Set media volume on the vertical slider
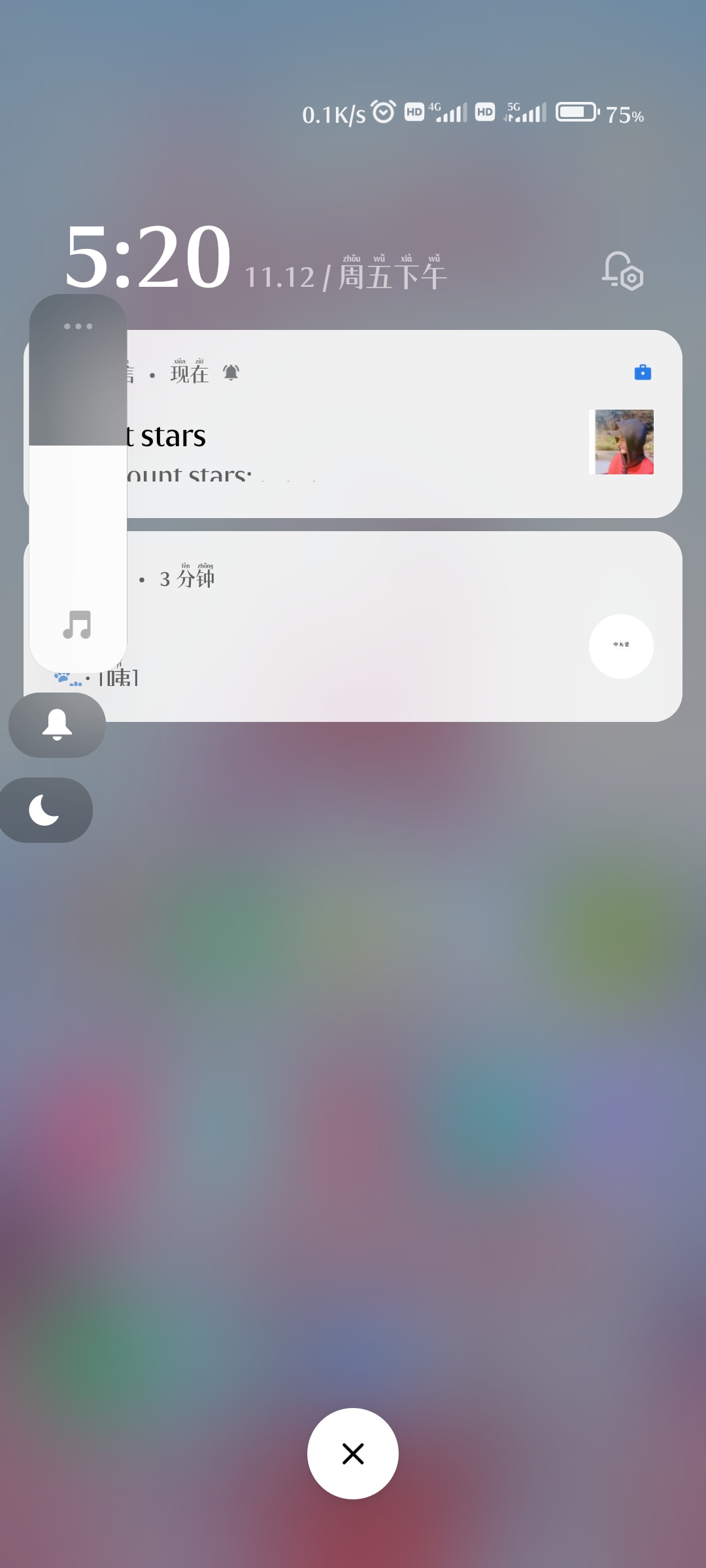Image resolution: width=706 pixels, height=1568 pixels. (x=78, y=483)
